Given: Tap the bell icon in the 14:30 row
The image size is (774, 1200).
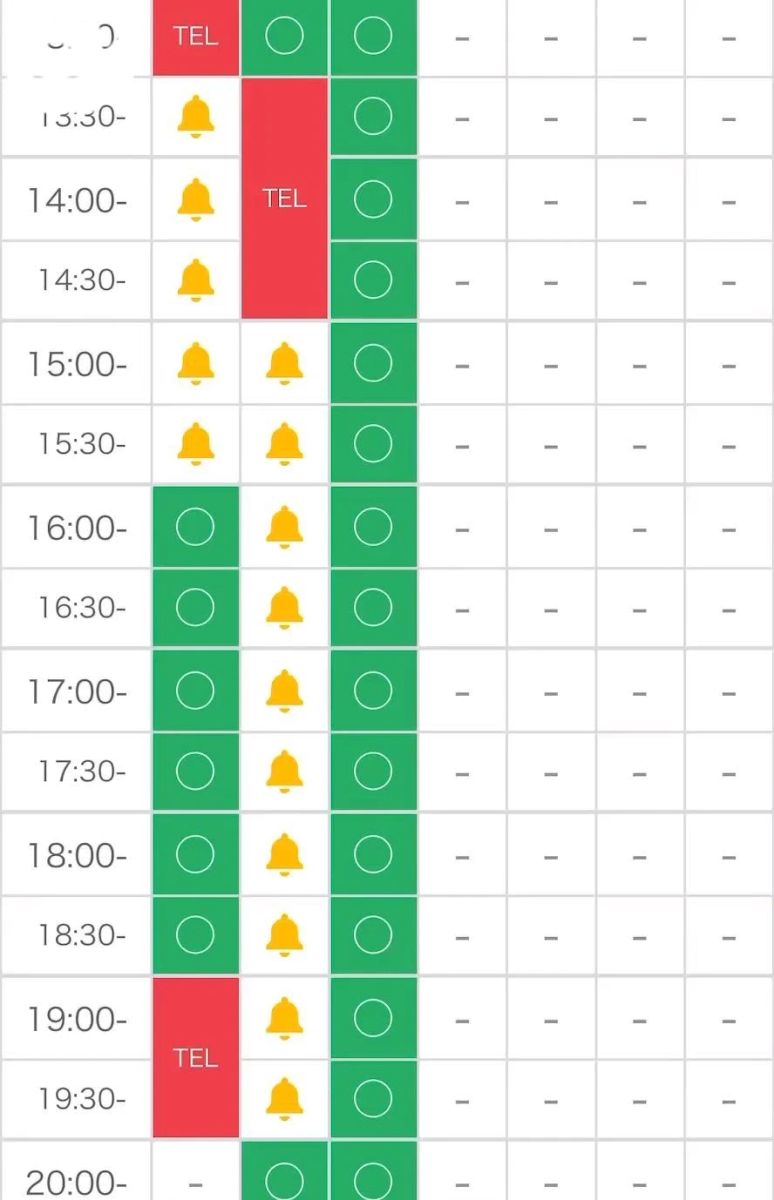Looking at the screenshot, I should 195,280.
